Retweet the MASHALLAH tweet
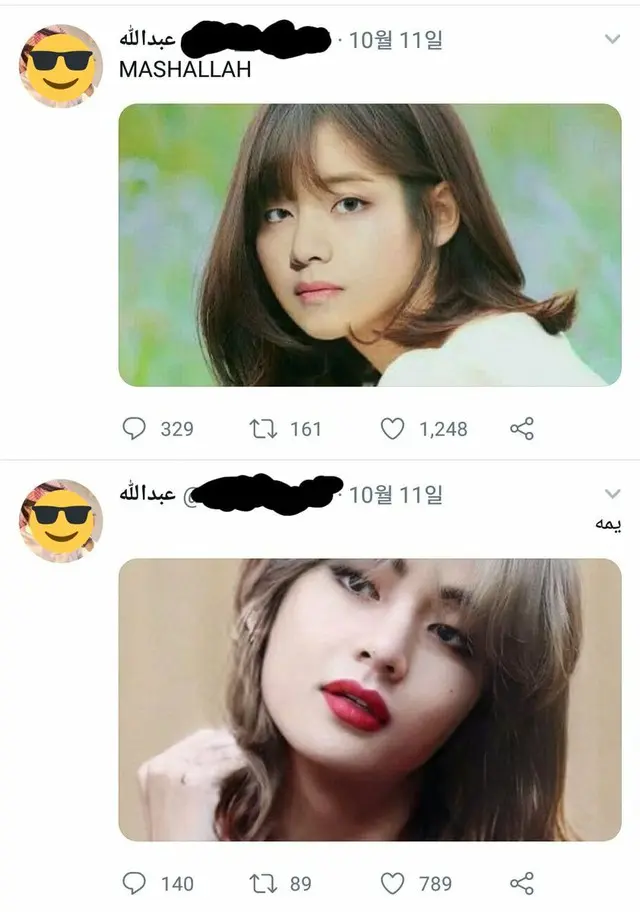 coord(262,429)
